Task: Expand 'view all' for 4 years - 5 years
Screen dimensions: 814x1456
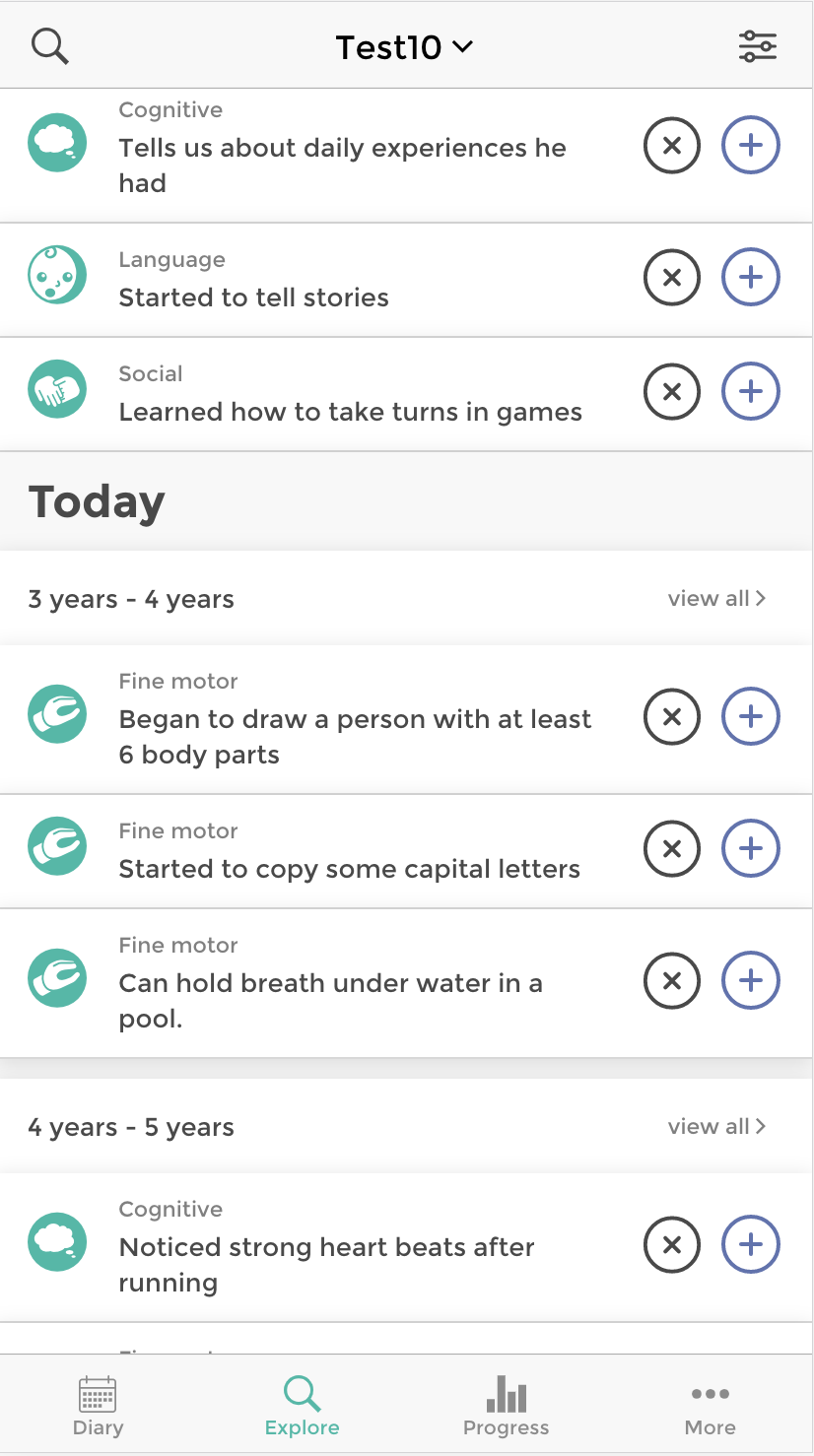Action: click(x=716, y=1126)
